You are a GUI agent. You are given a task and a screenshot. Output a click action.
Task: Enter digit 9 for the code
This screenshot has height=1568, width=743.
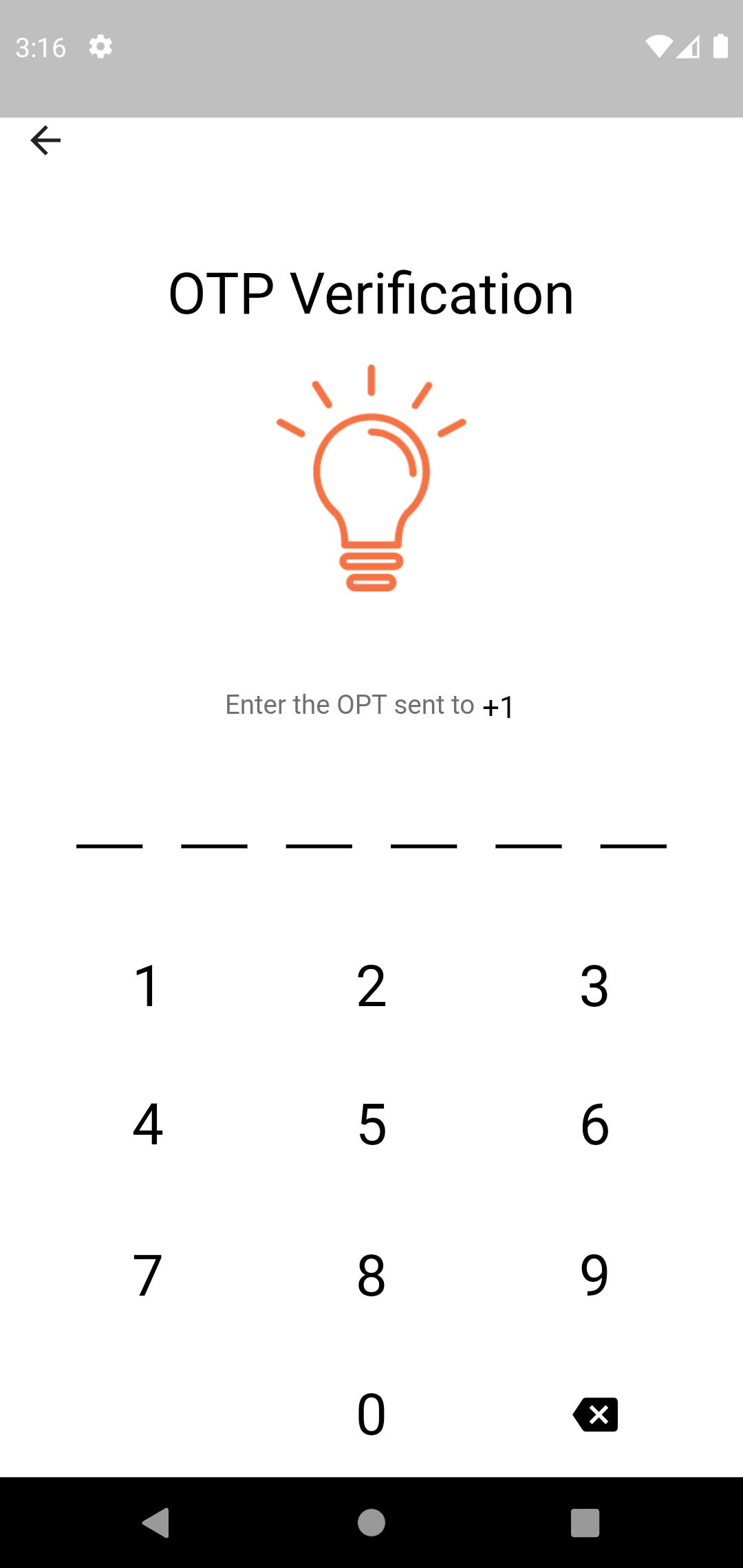tap(594, 1276)
